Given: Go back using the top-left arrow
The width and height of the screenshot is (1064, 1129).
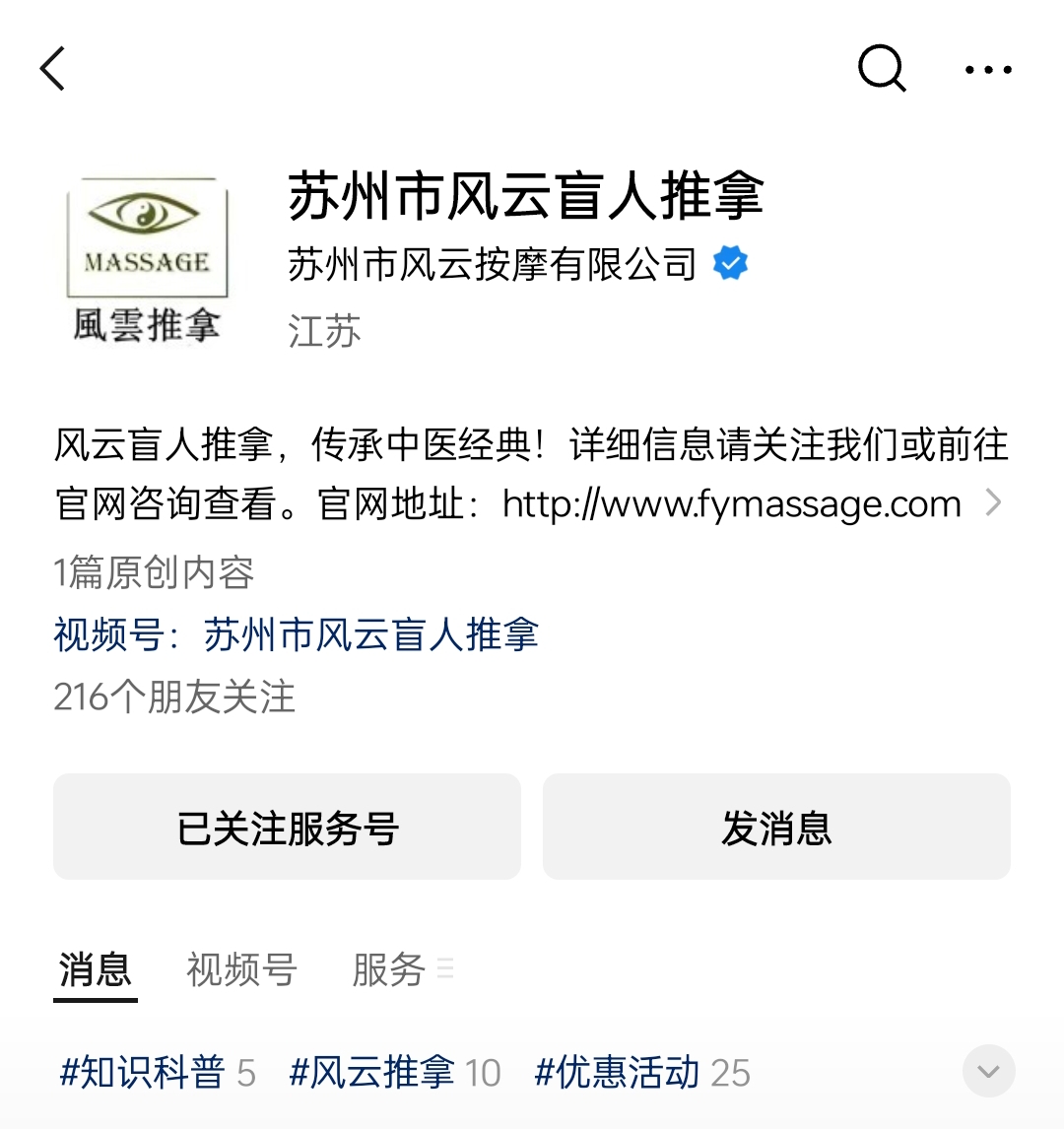Looking at the screenshot, I should pos(53,69).
